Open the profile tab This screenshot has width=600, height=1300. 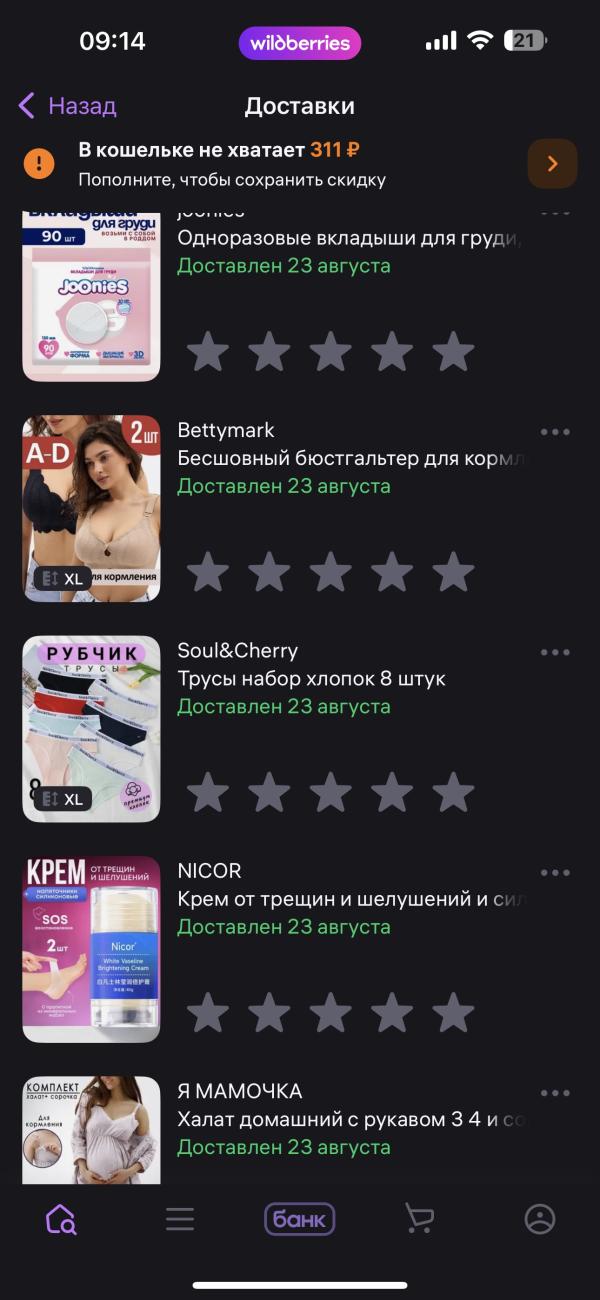point(540,1219)
